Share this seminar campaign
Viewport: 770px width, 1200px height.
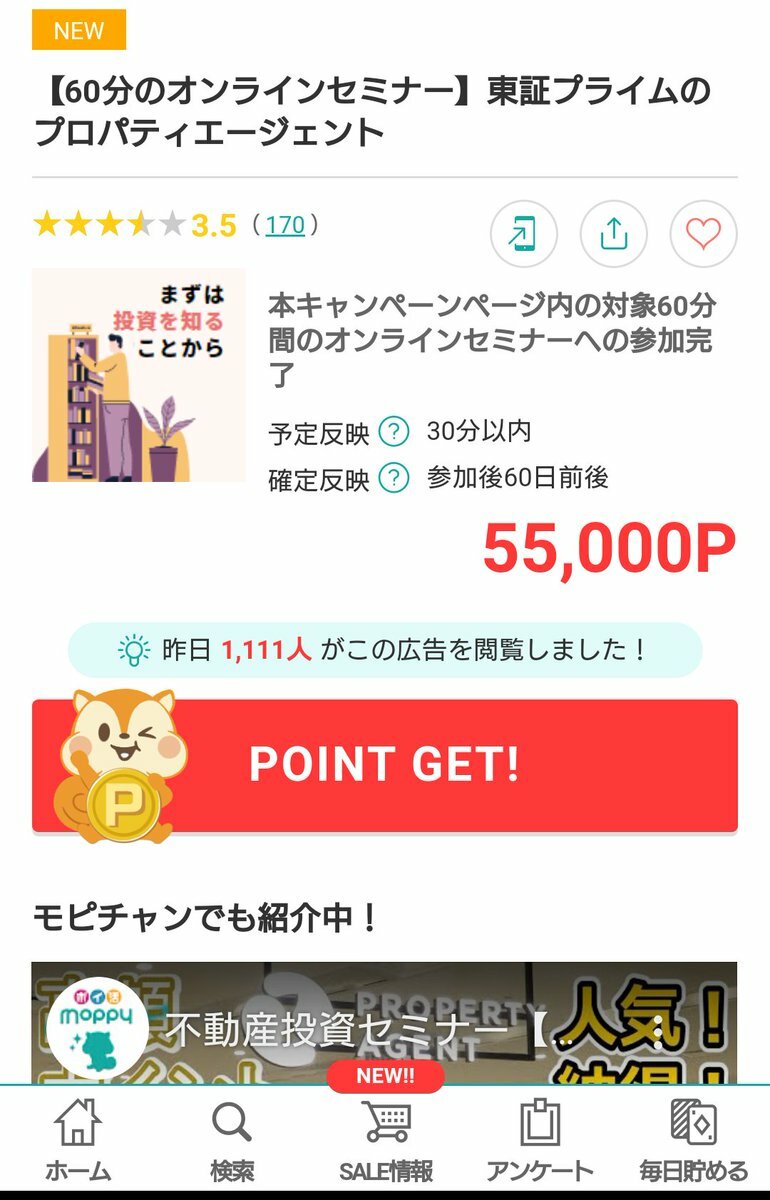click(x=613, y=234)
